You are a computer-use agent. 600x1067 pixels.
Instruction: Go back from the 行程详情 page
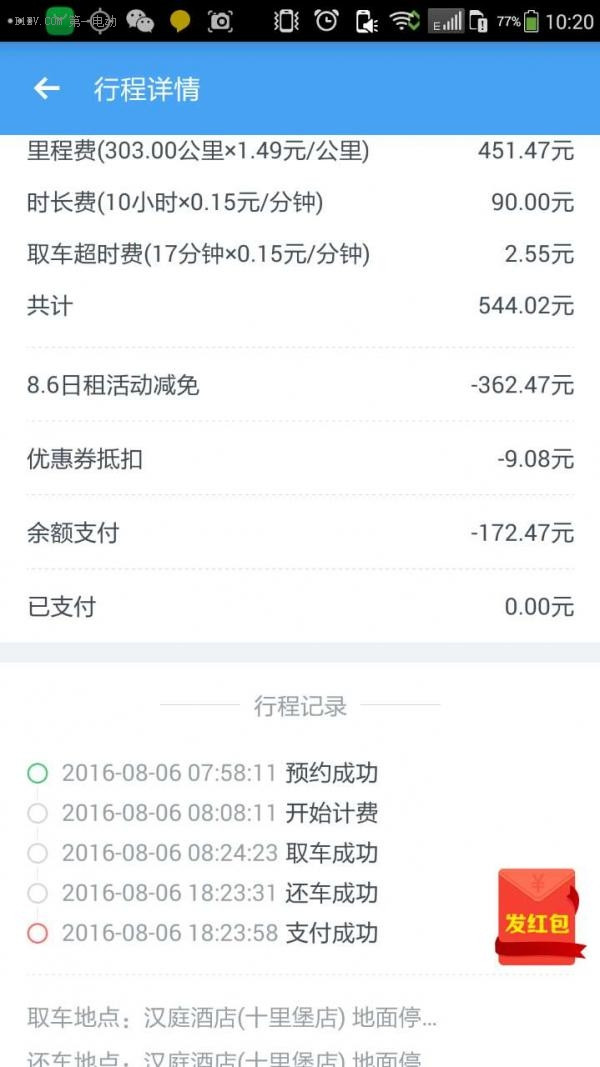pyautogui.click(x=46, y=88)
